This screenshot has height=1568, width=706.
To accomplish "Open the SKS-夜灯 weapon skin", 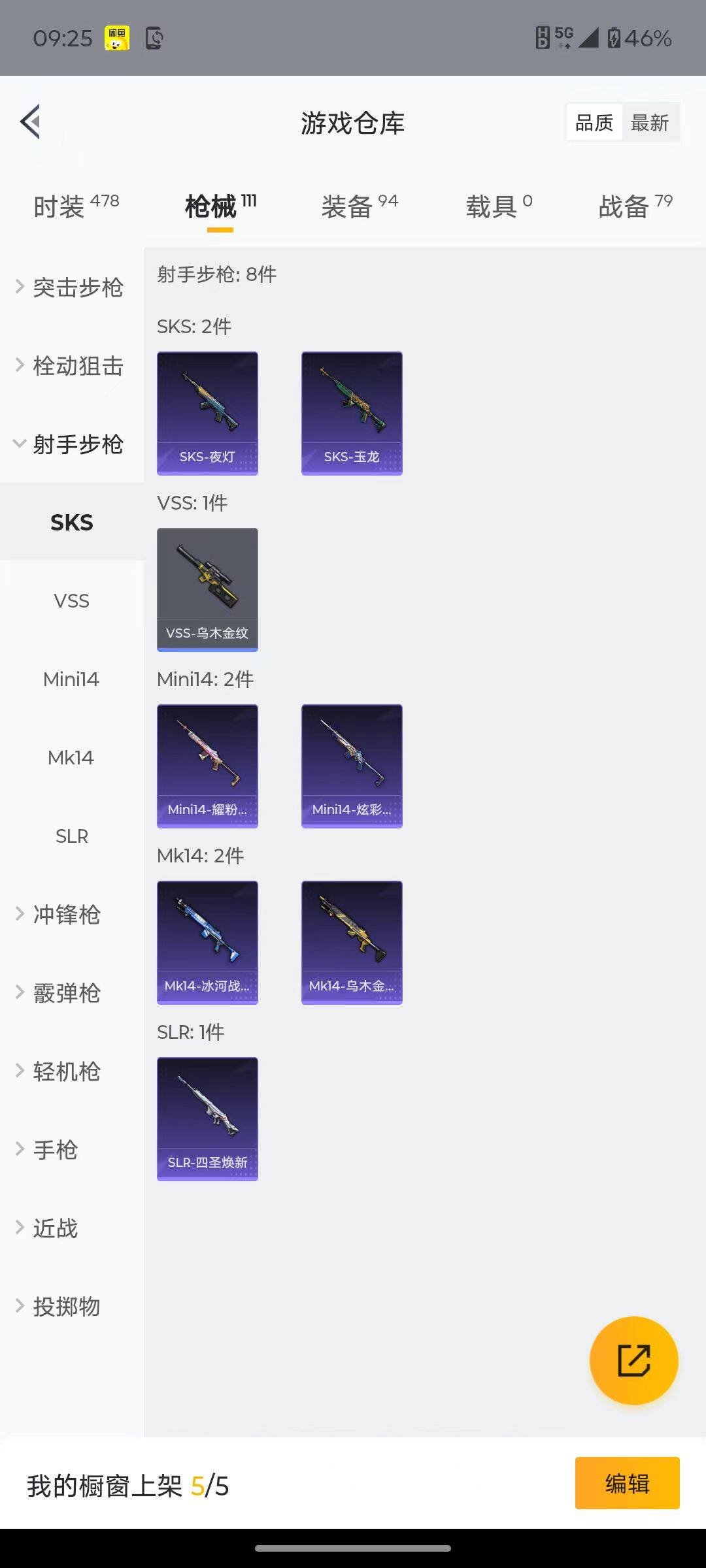I will [x=207, y=412].
